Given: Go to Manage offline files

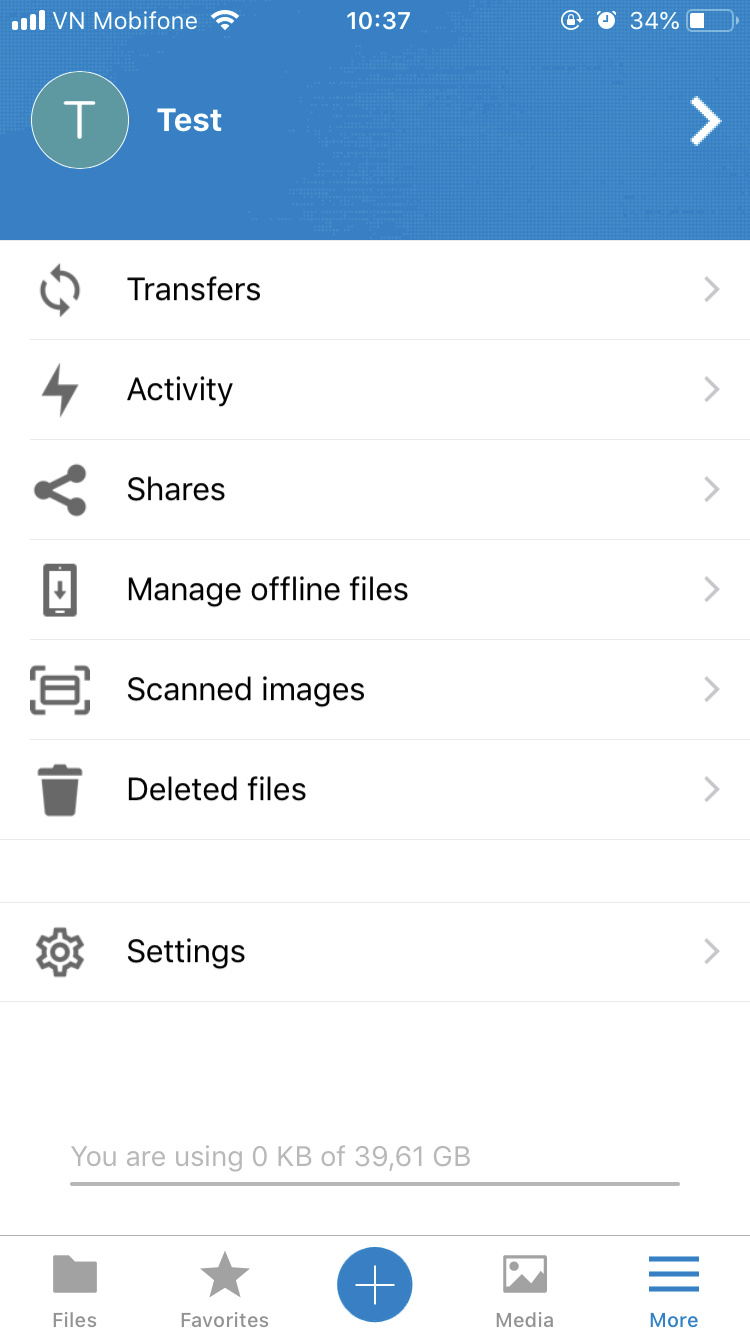Looking at the screenshot, I should tap(375, 590).
